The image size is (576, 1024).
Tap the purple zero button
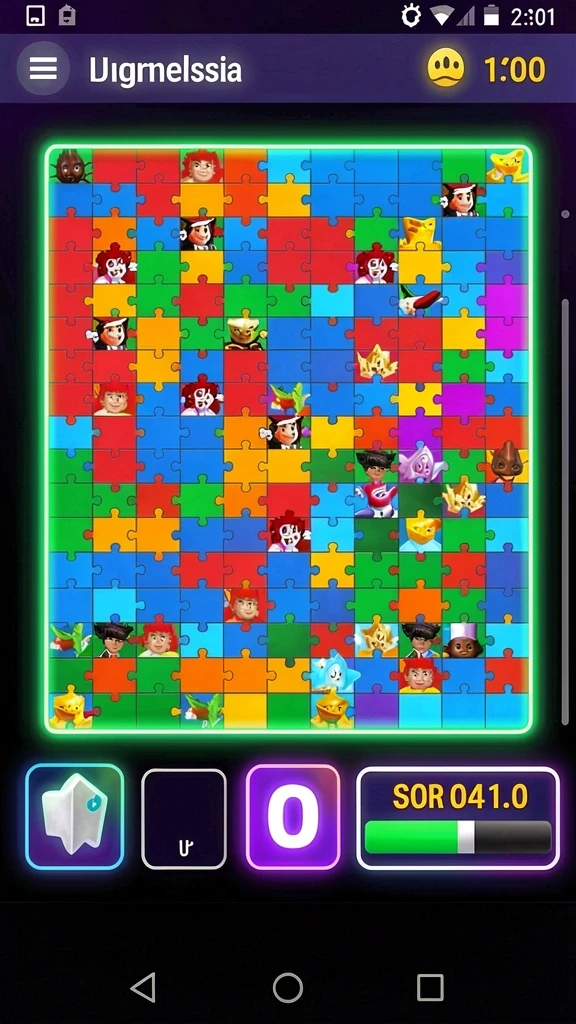(x=293, y=817)
